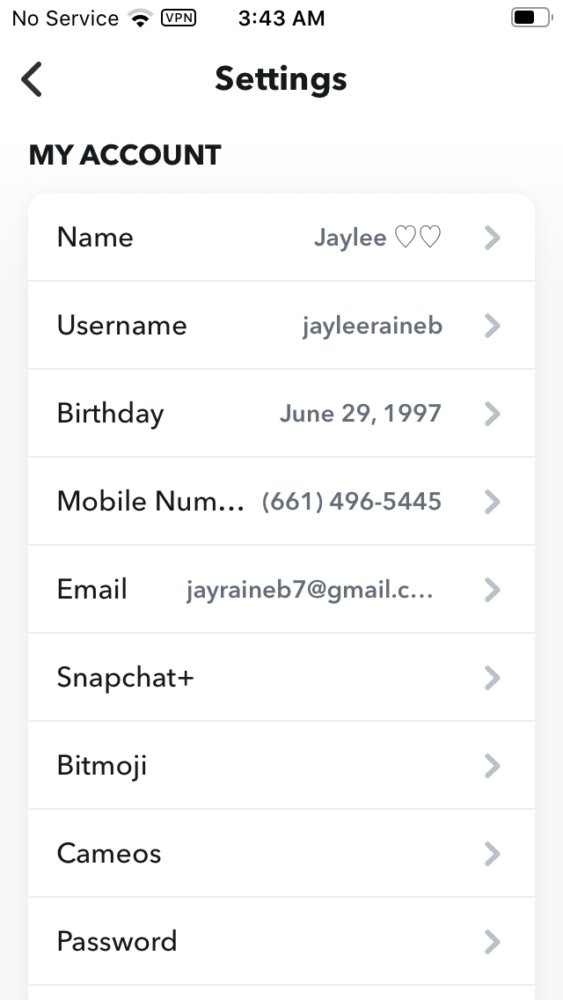This screenshot has height=1000, width=563.
Task: Open the Email setting
Action: pyautogui.click(x=281, y=589)
